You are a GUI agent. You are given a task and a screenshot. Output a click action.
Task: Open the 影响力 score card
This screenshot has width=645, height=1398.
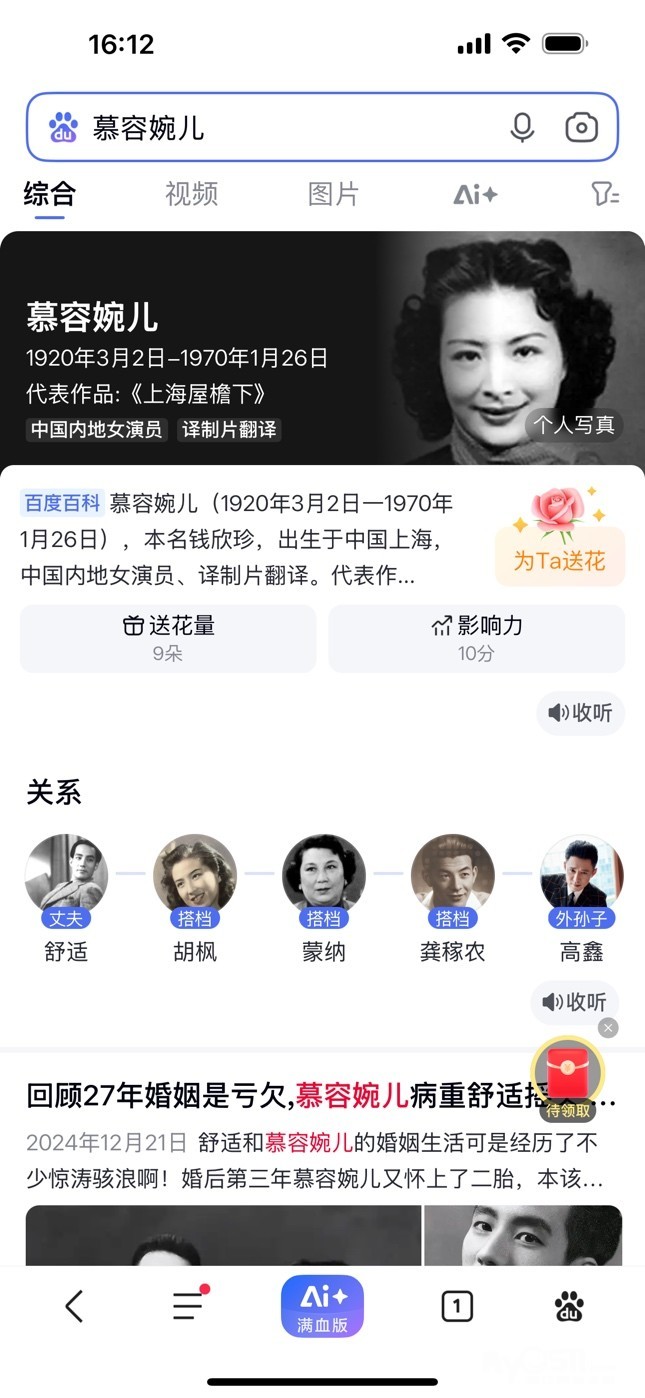tap(476, 638)
